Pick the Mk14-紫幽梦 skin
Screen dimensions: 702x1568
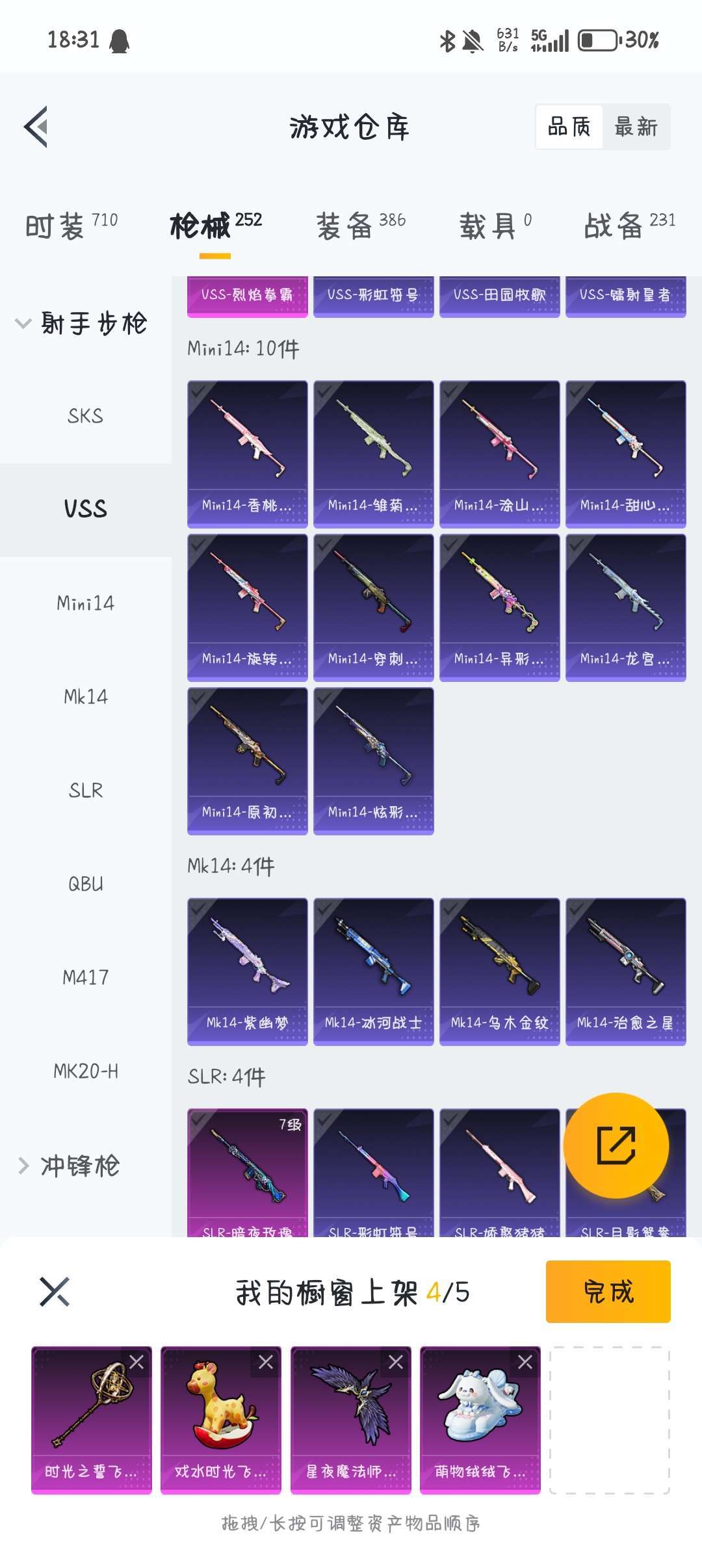pyautogui.click(x=247, y=971)
